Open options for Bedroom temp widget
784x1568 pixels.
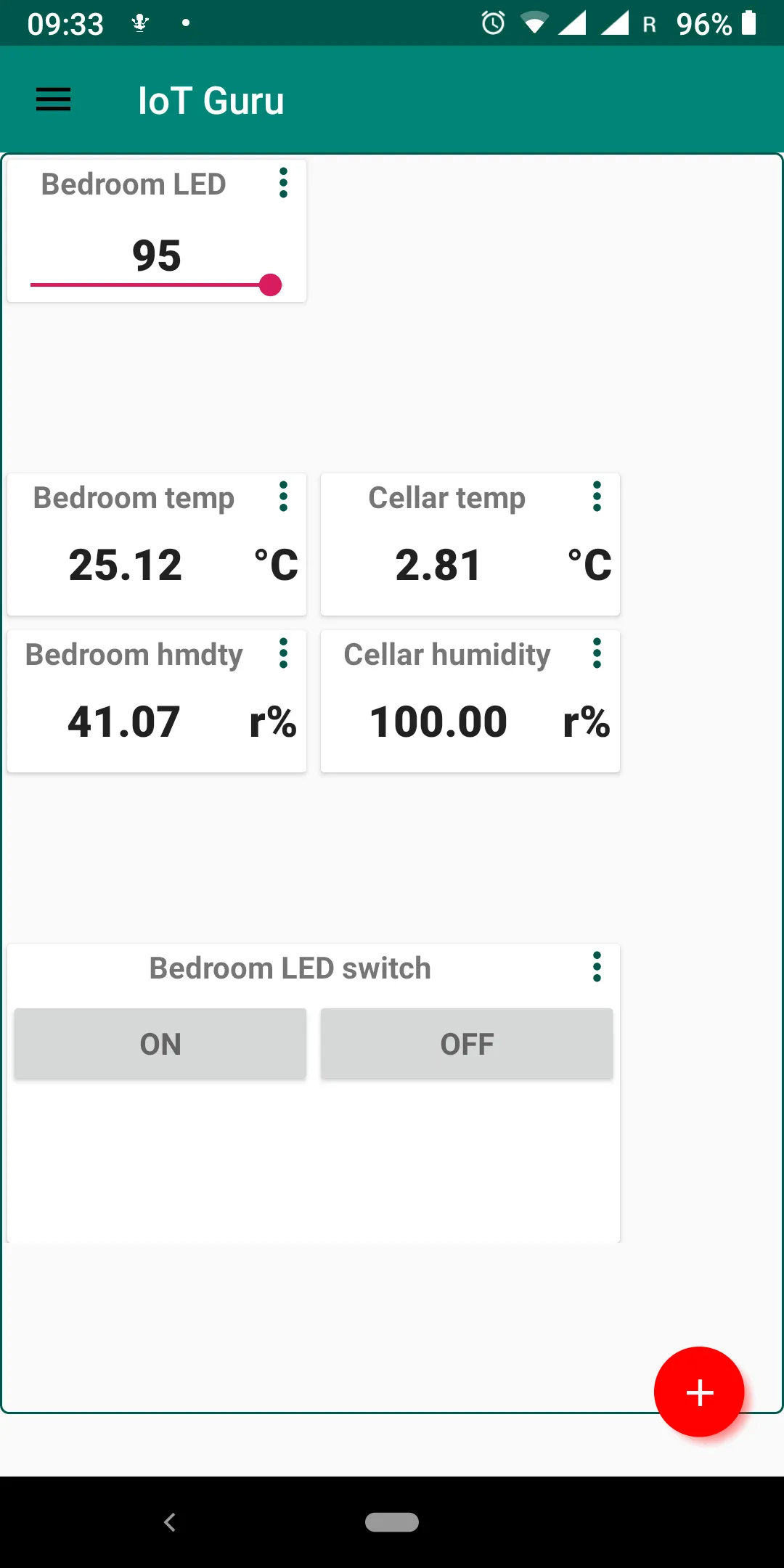click(x=283, y=497)
